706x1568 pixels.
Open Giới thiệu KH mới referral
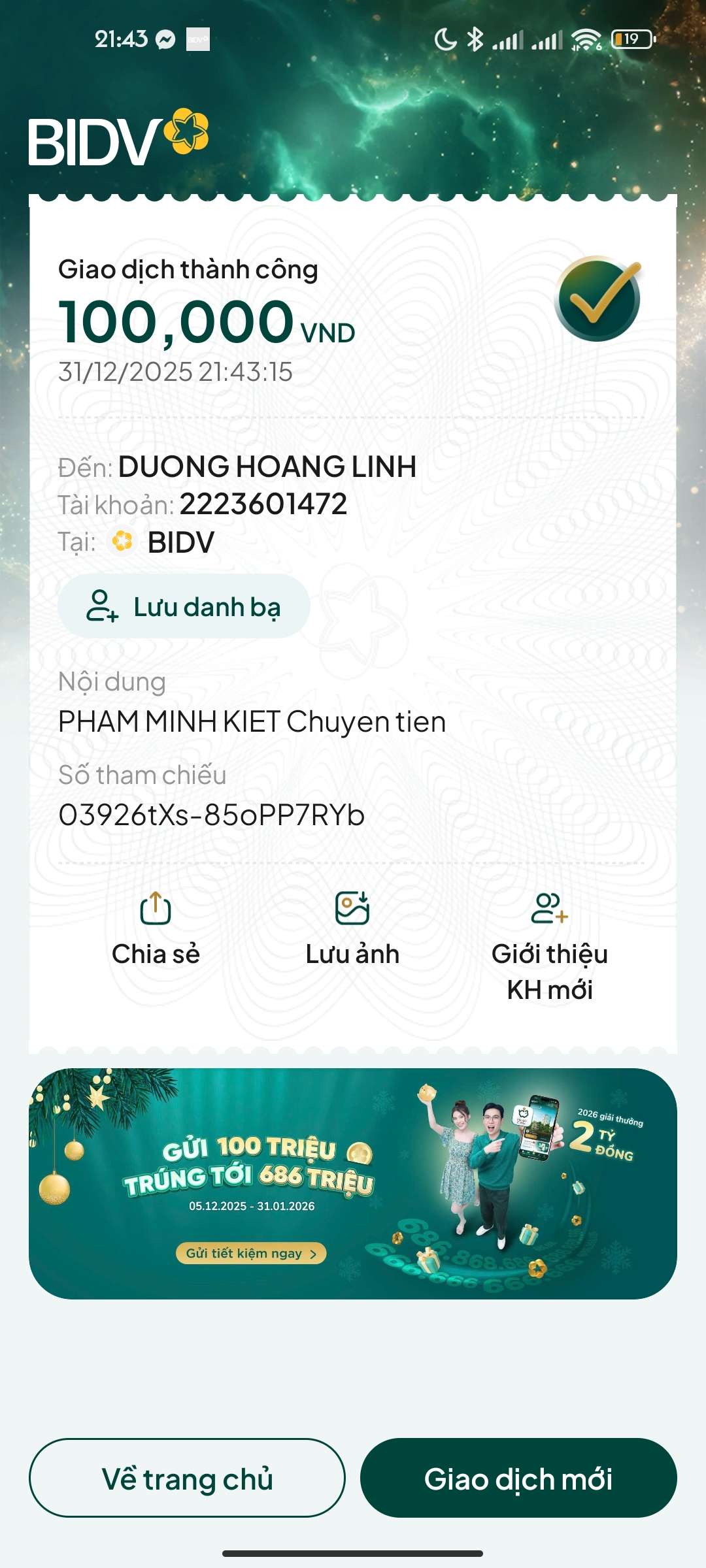tap(549, 944)
